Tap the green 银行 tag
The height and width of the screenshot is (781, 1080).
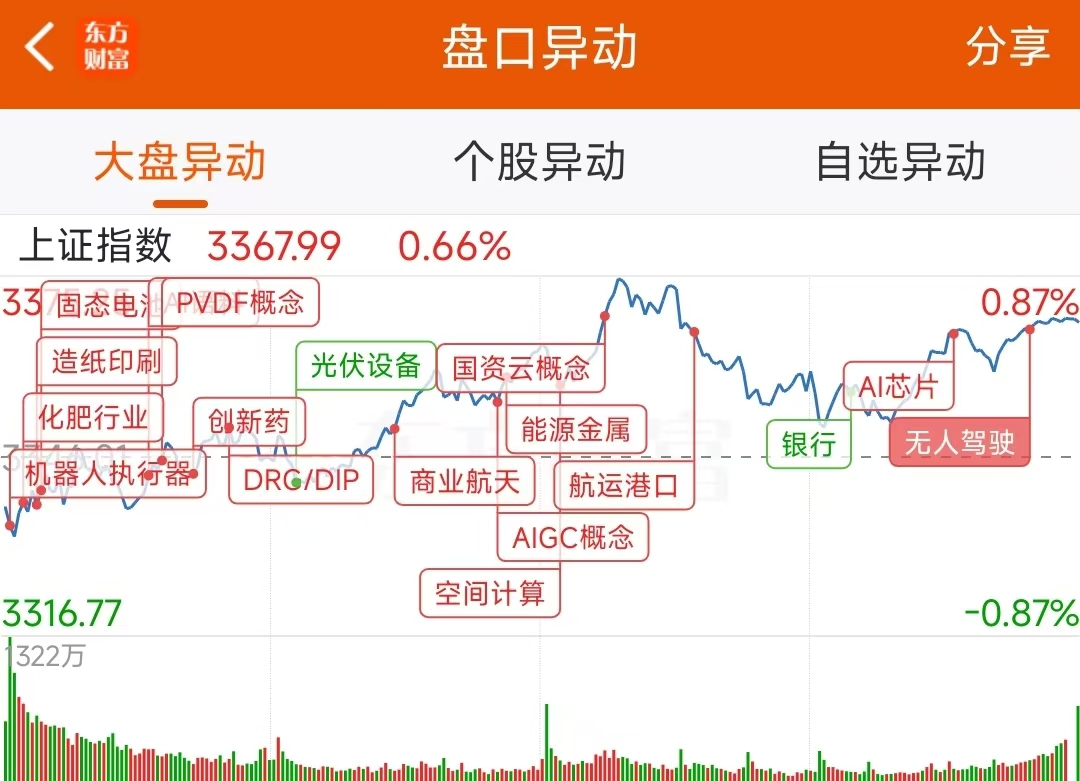pos(808,443)
